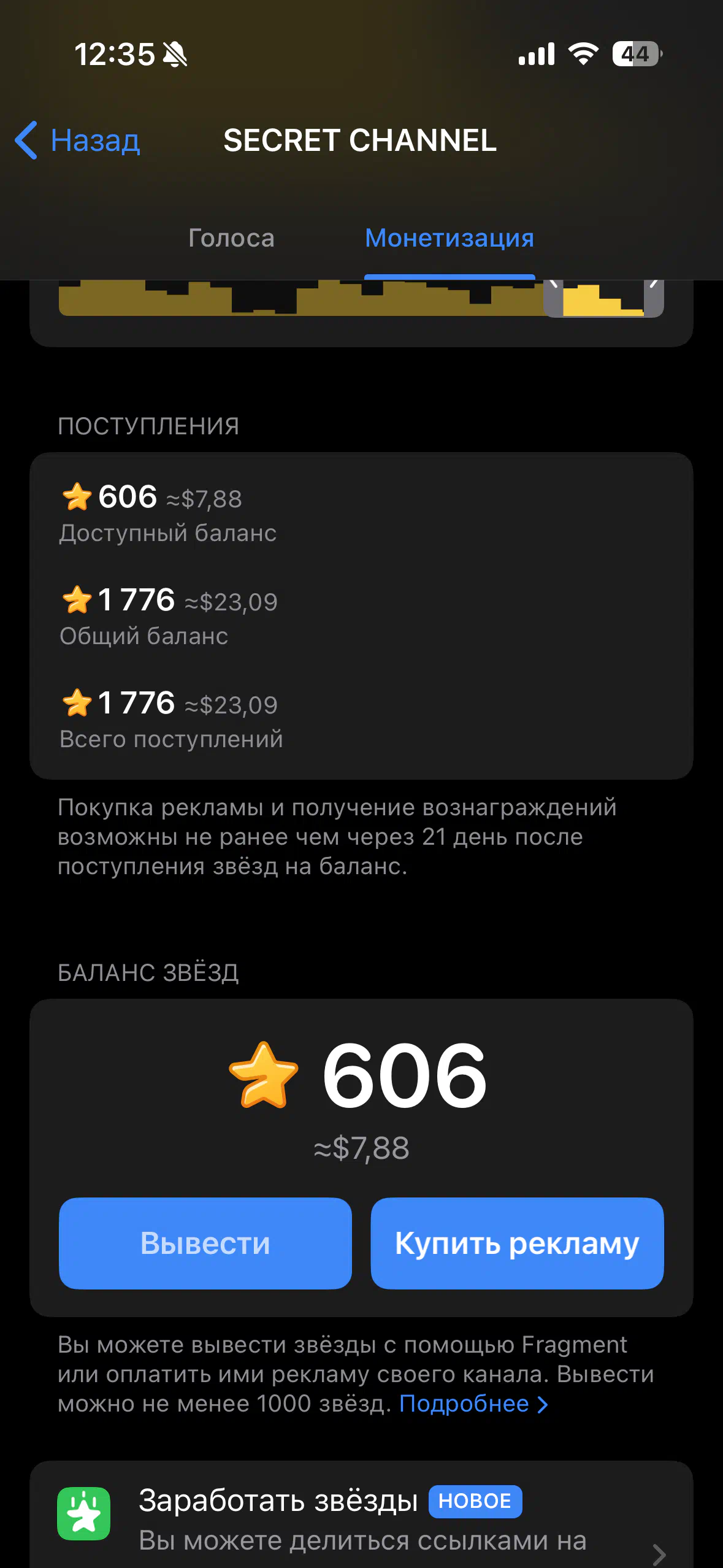
Task: Open the Заработать звёзды row
Action: pos(361,1514)
